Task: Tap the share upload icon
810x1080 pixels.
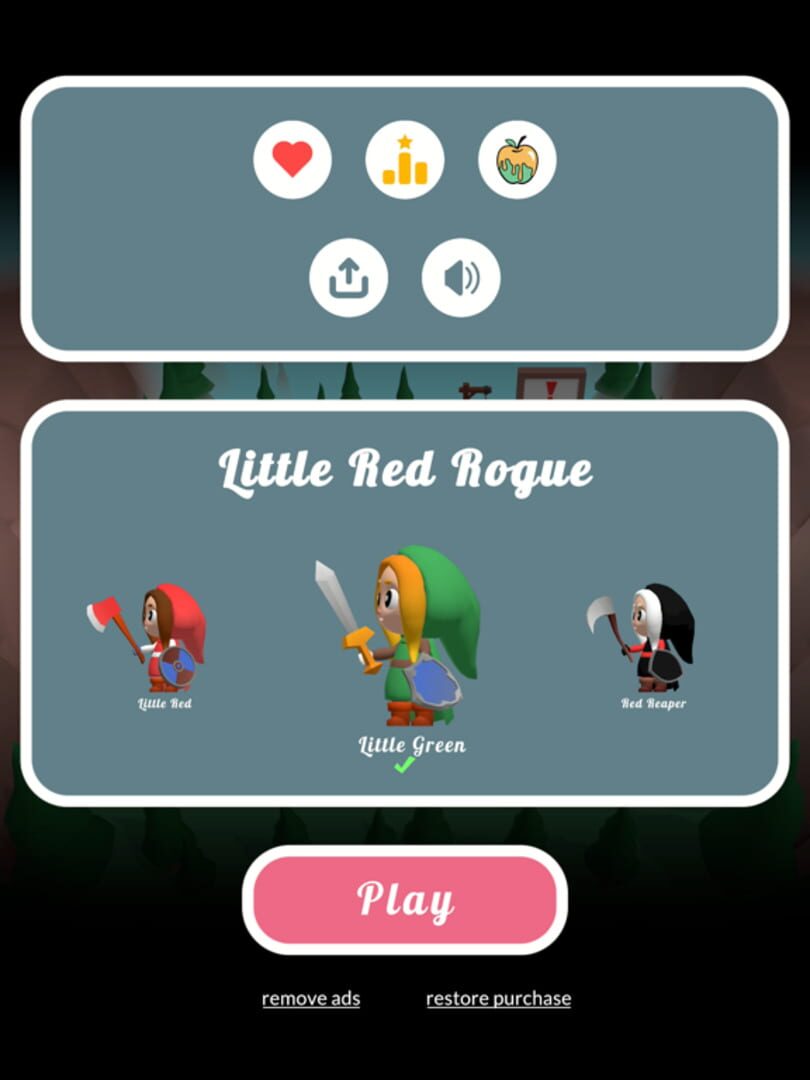Action: tap(349, 277)
